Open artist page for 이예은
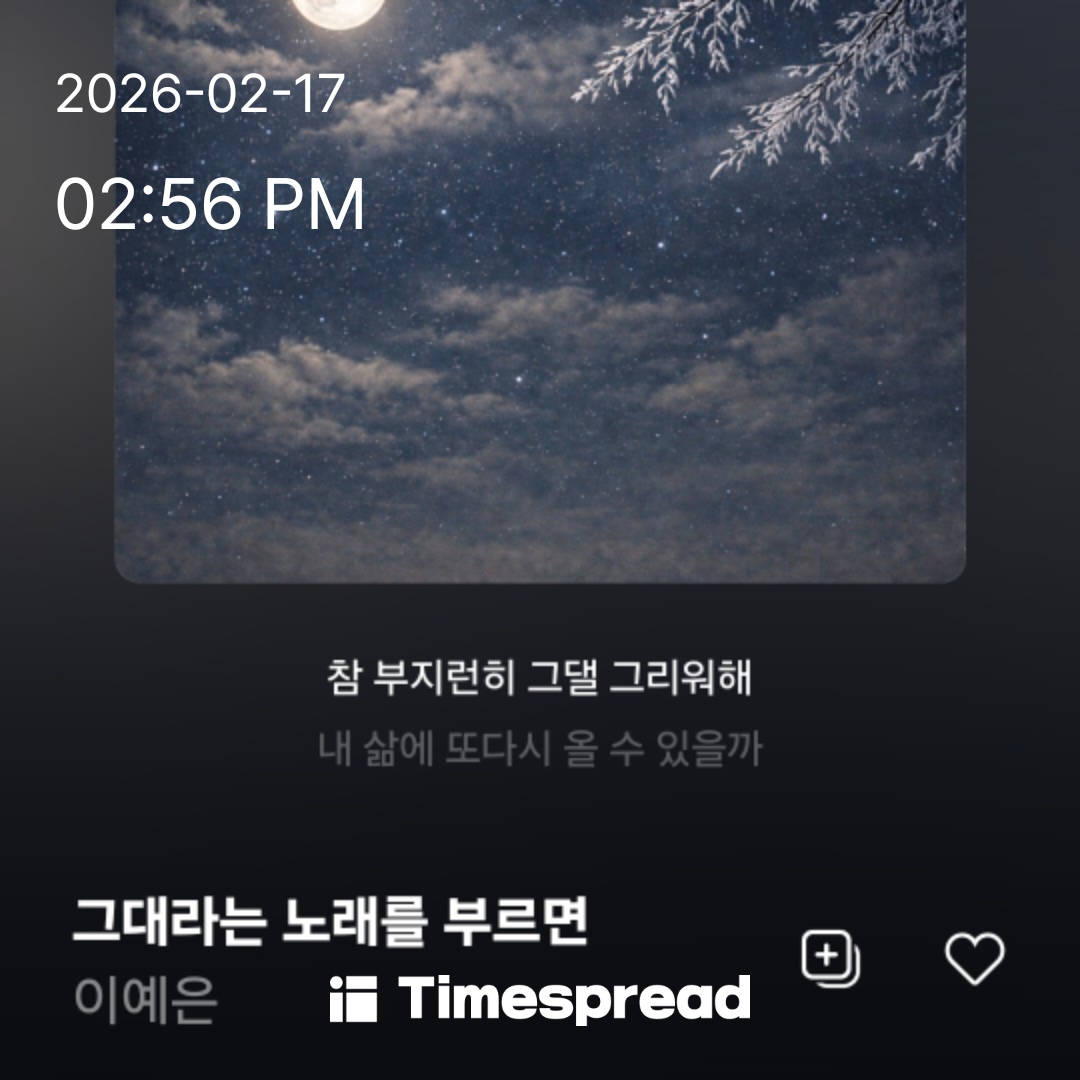Viewport: 1080px width, 1080px height. click(145, 1001)
